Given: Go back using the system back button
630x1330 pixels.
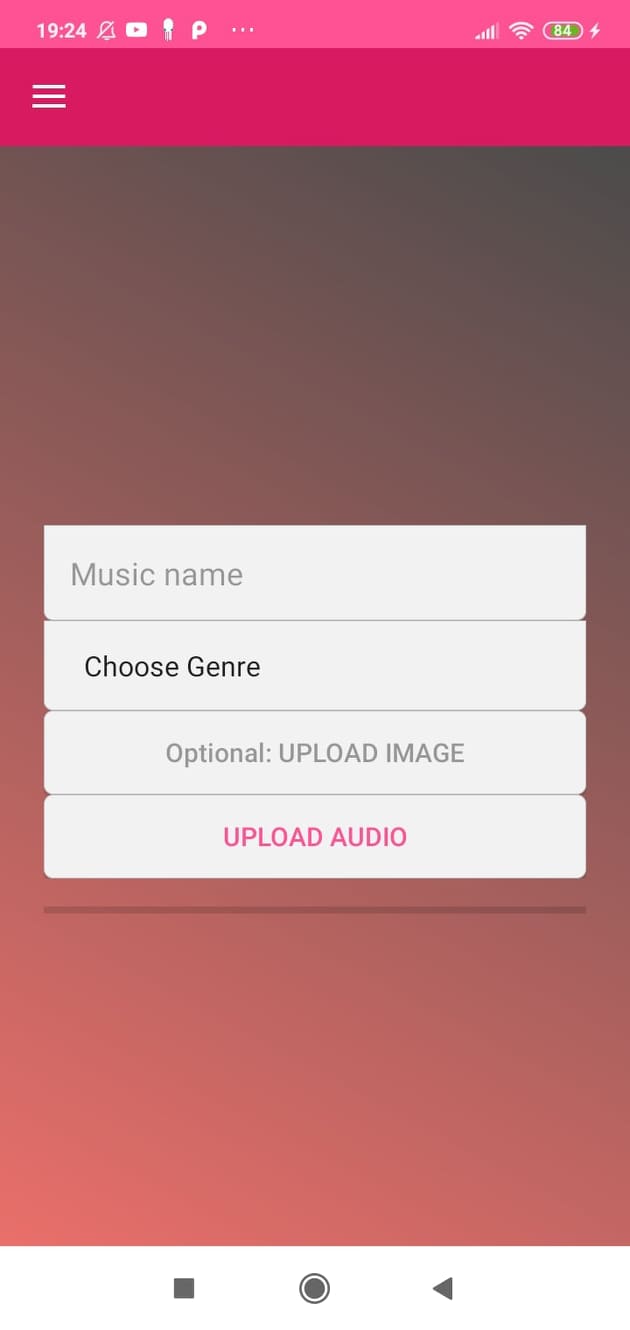Looking at the screenshot, I should pyautogui.click(x=443, y=1288).
